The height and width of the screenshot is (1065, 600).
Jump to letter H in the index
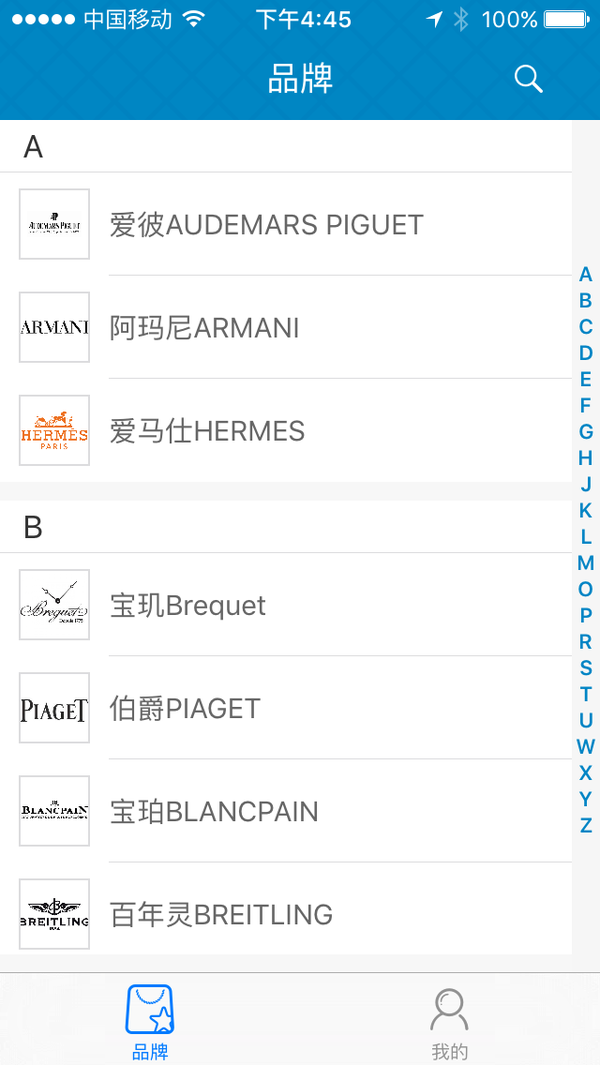pos(585,458)
